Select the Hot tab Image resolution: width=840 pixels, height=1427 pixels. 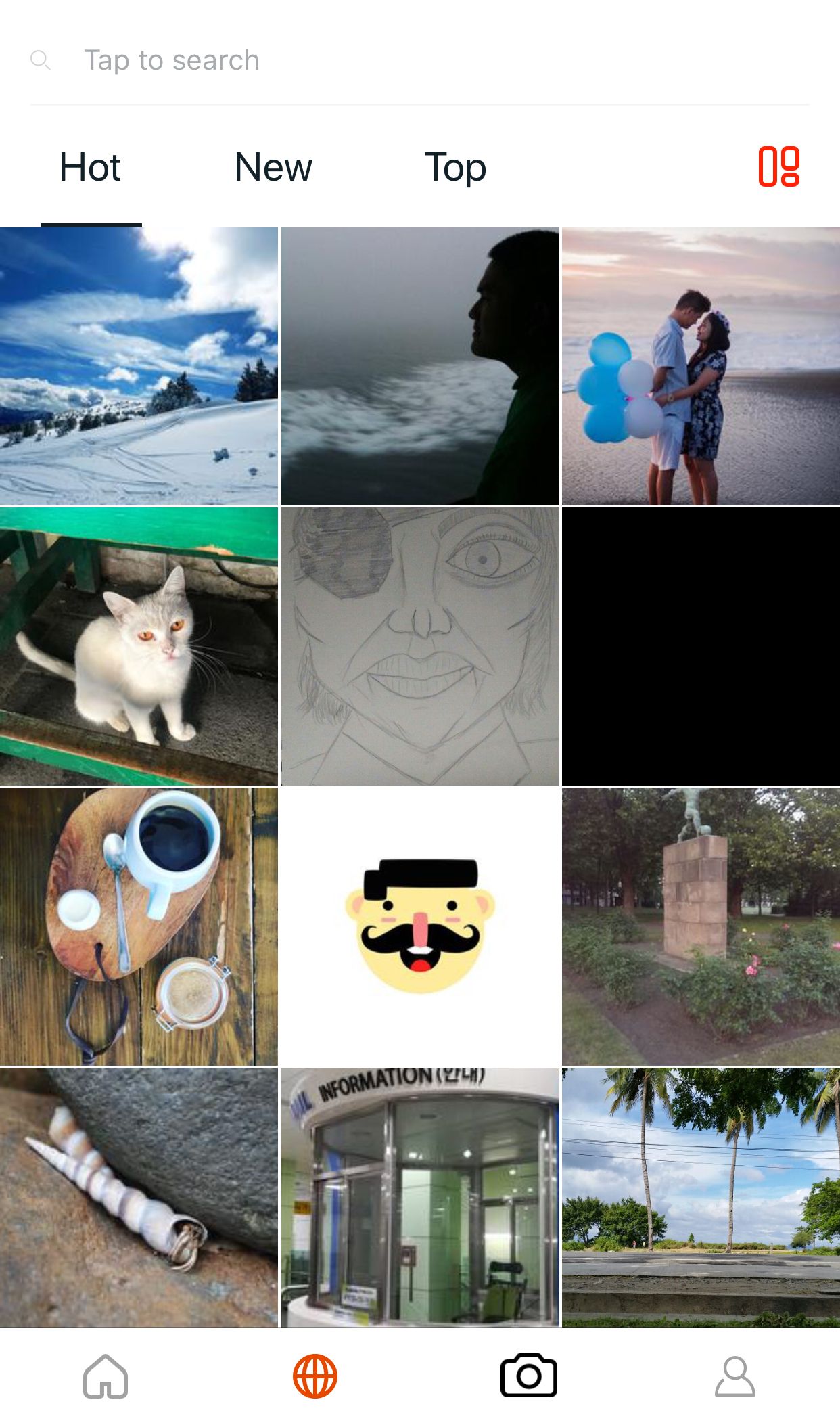(x=91, y=167)
